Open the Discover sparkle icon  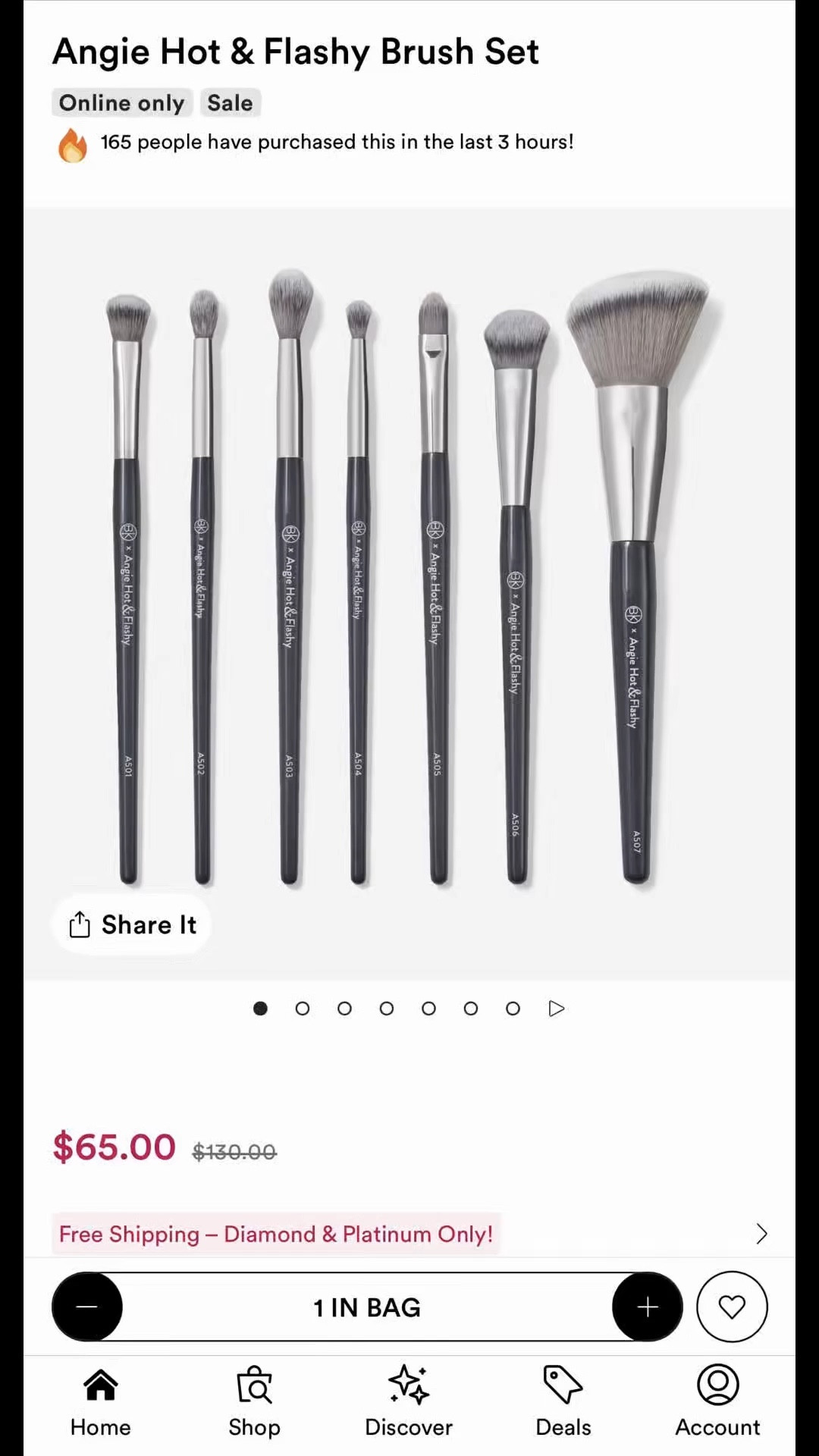pyautogui.click(x=409, y=1384)
